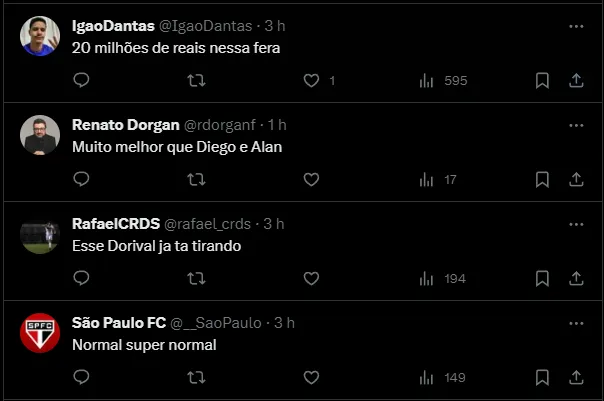Like Renato Dorgan's tweet
604x401 pixels.
click(x=311, y=180)
